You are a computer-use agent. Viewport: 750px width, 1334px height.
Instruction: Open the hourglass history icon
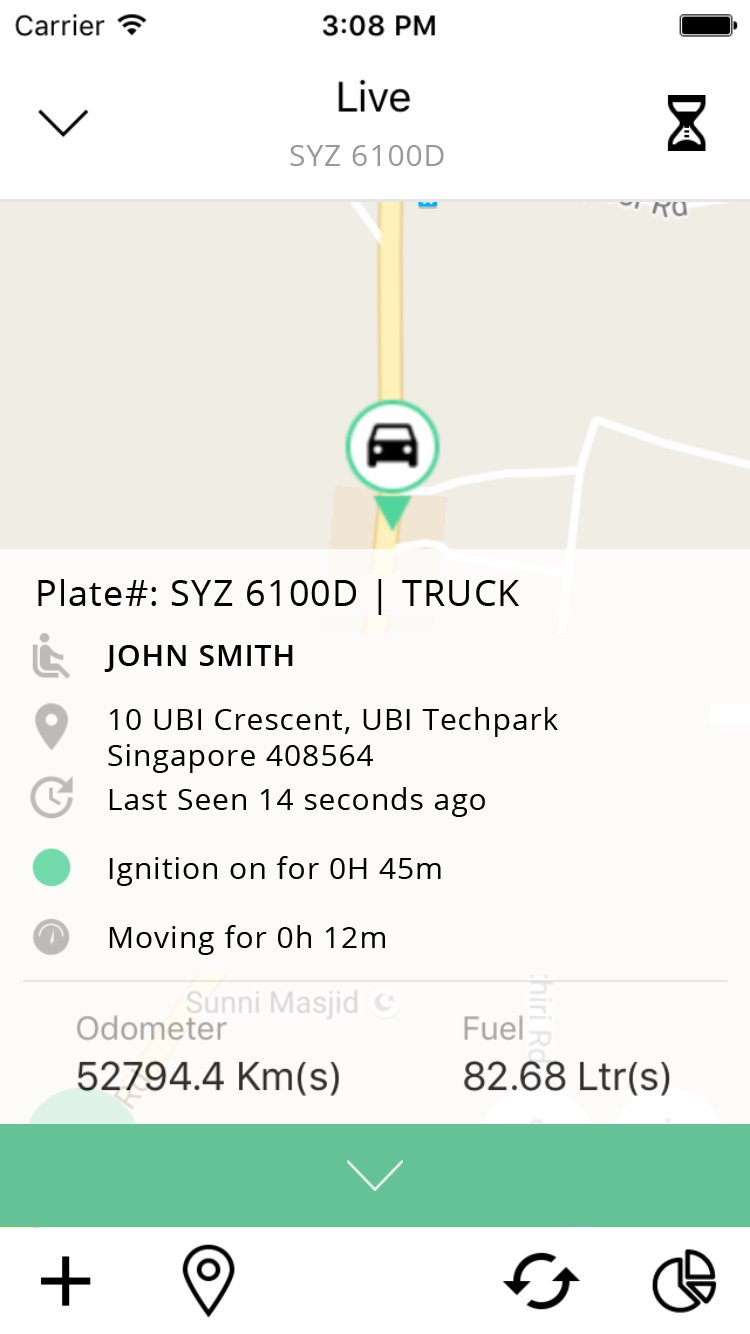pyautogui.click(x=687, y=123)
